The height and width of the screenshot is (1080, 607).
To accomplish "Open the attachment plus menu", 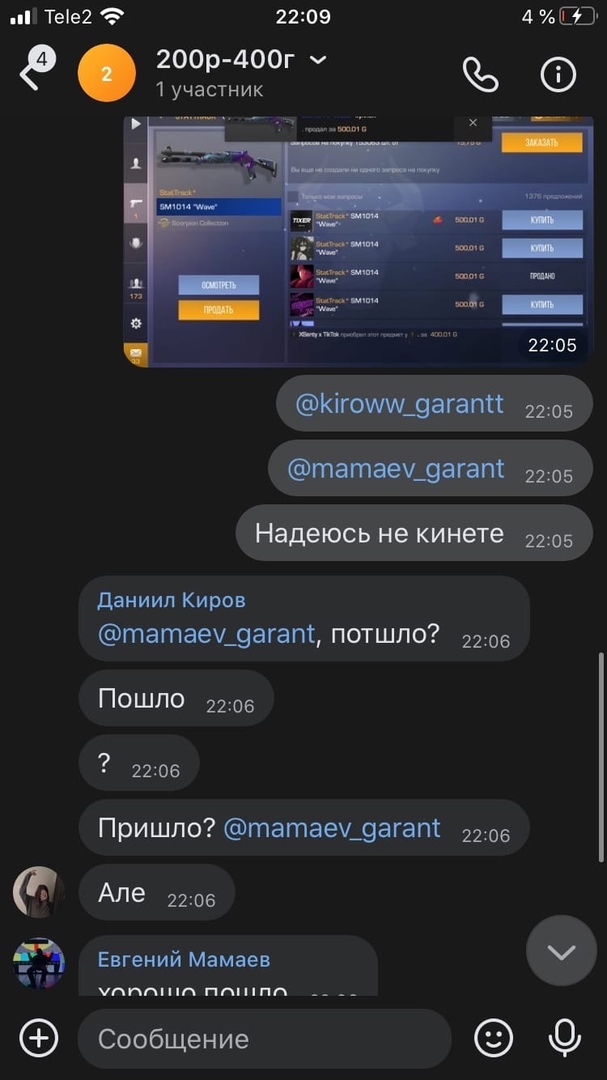I will click(38, 1038).
